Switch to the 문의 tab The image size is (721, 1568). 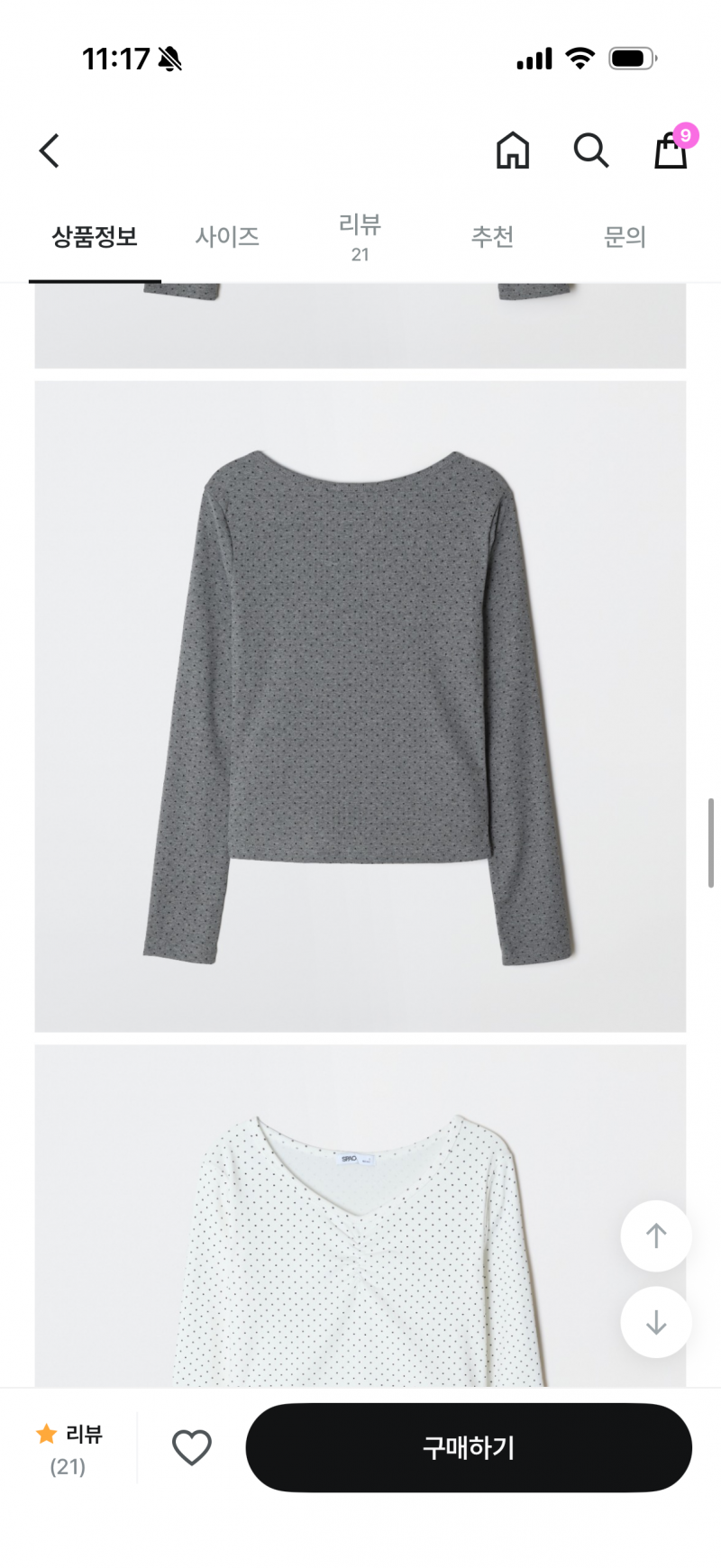(625, 237)
